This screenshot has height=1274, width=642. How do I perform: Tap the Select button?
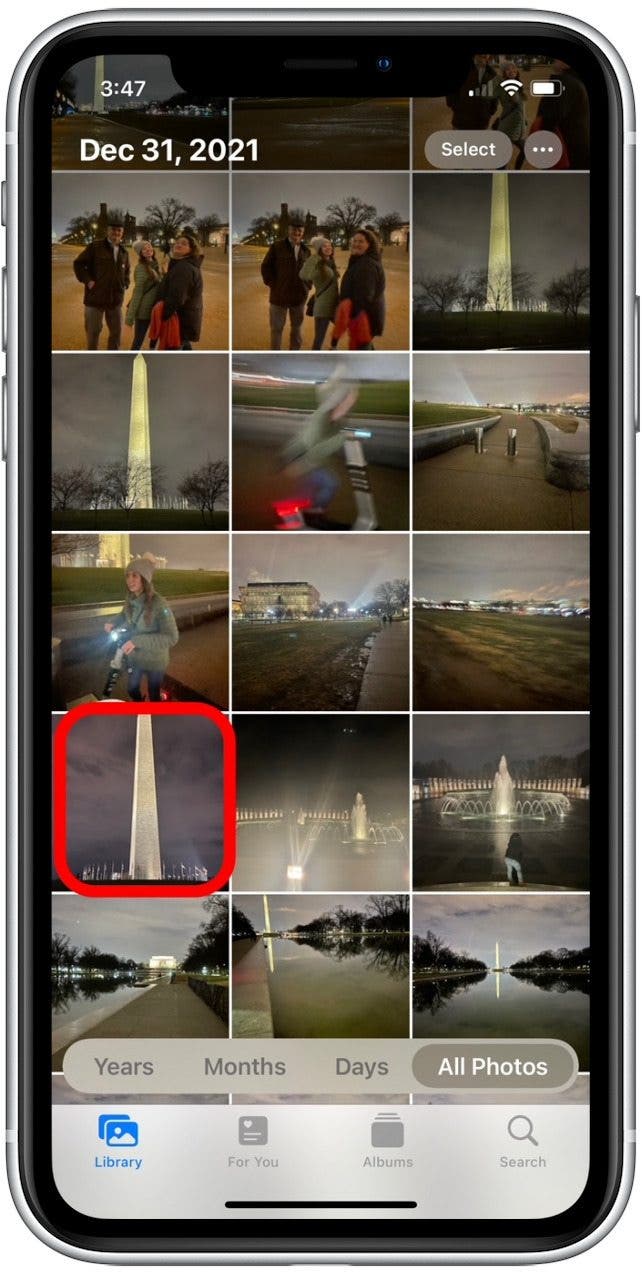468,150
